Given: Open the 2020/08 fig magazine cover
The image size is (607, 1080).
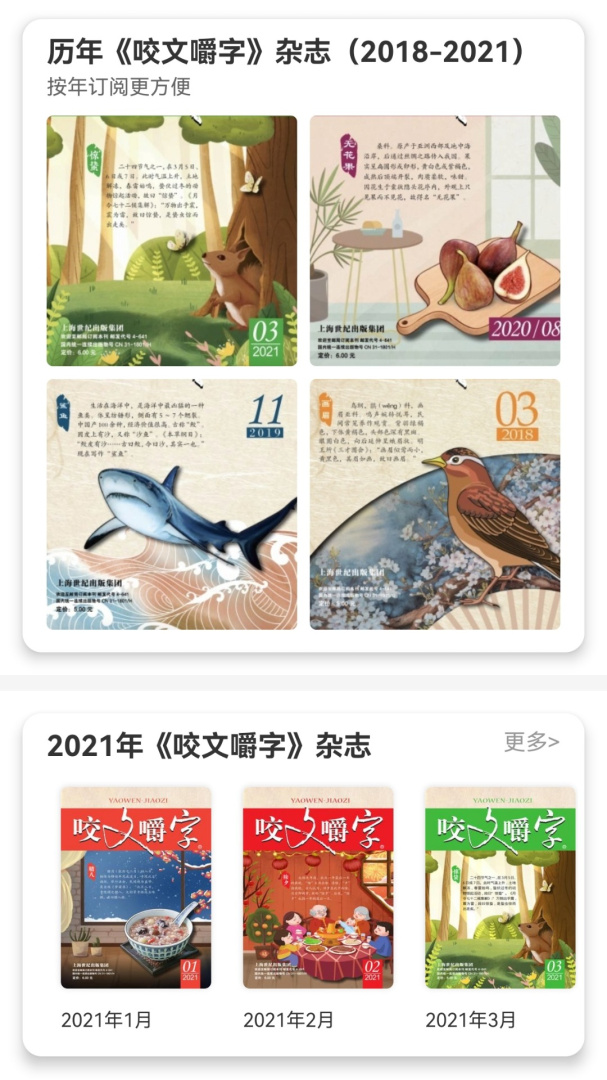Looking at the screenshot, I should pyautogui.click(x=434, y=241).
